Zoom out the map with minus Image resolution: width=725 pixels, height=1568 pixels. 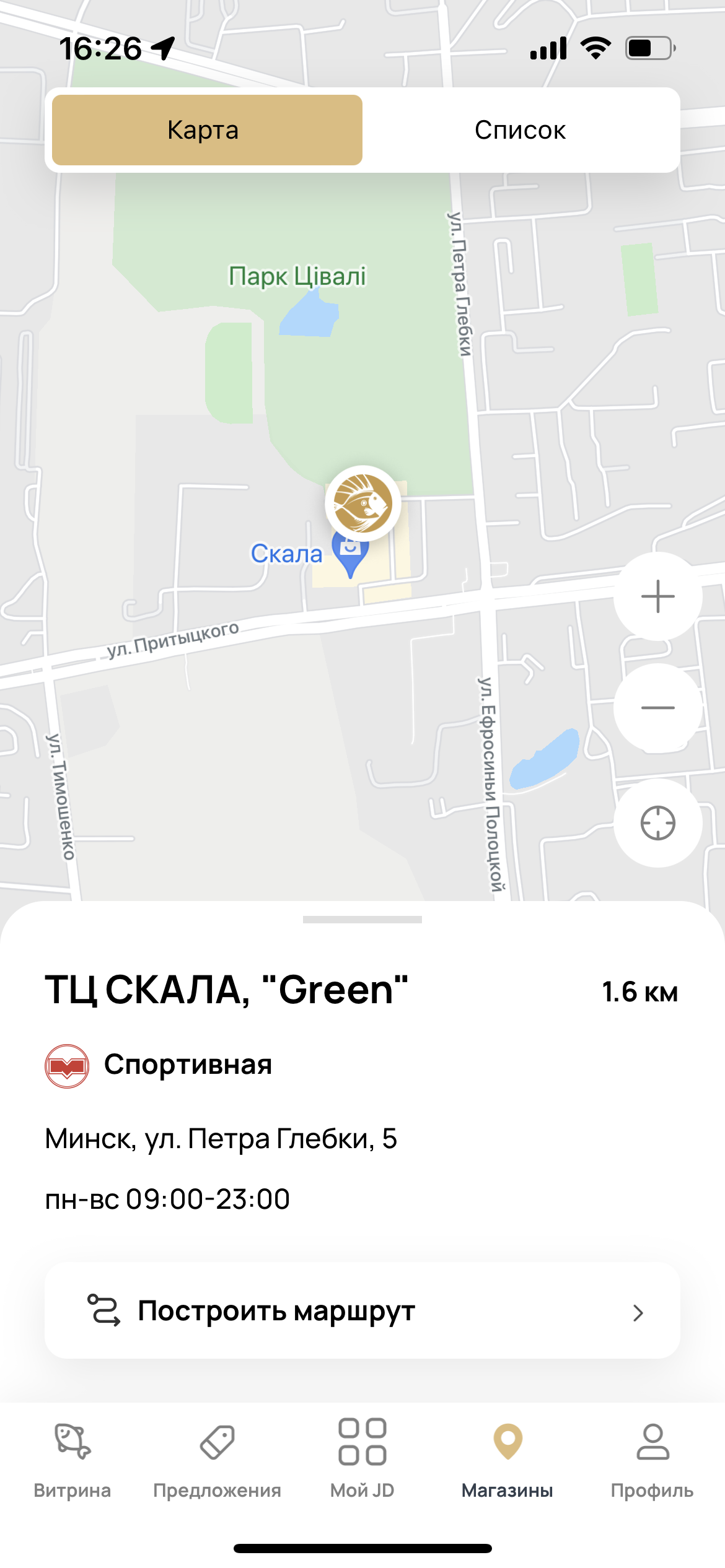tap(657, 707)
